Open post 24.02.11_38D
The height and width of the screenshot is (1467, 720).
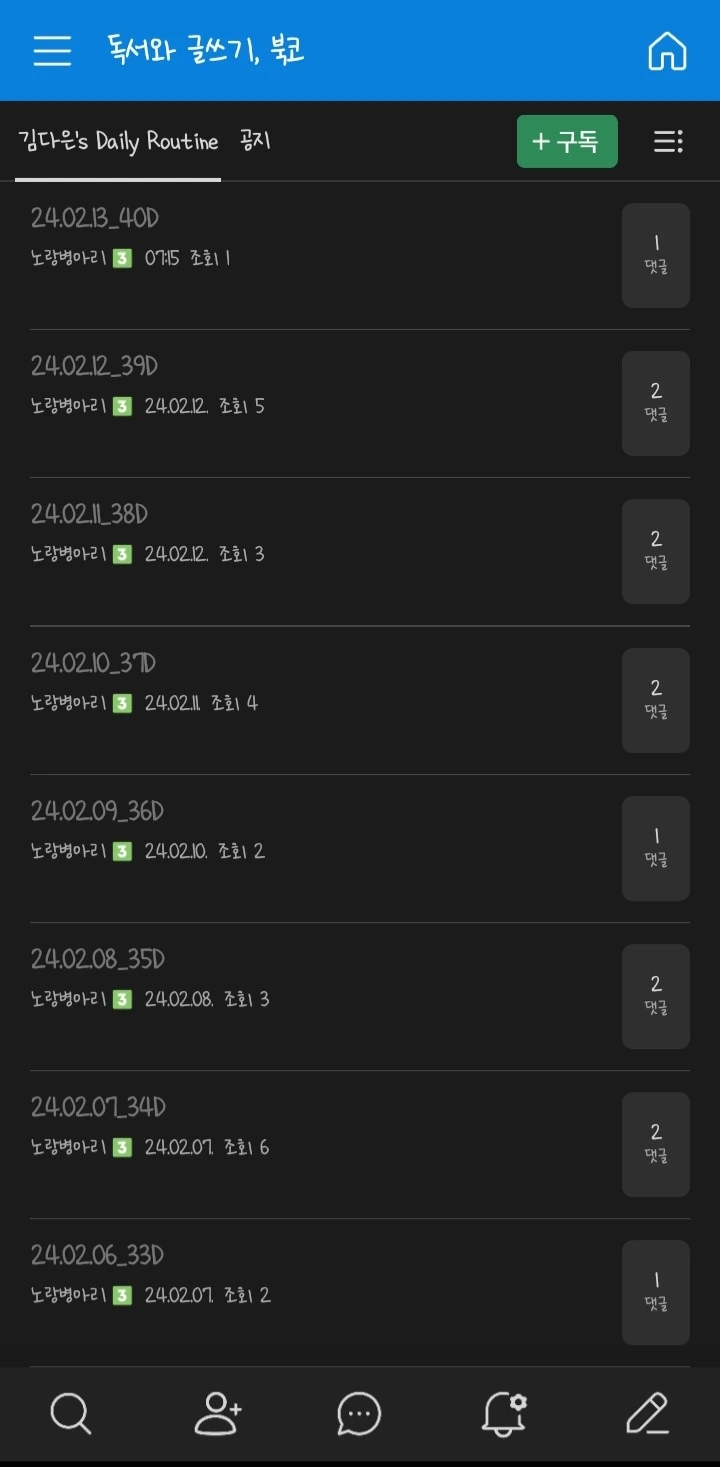point(90,514)
